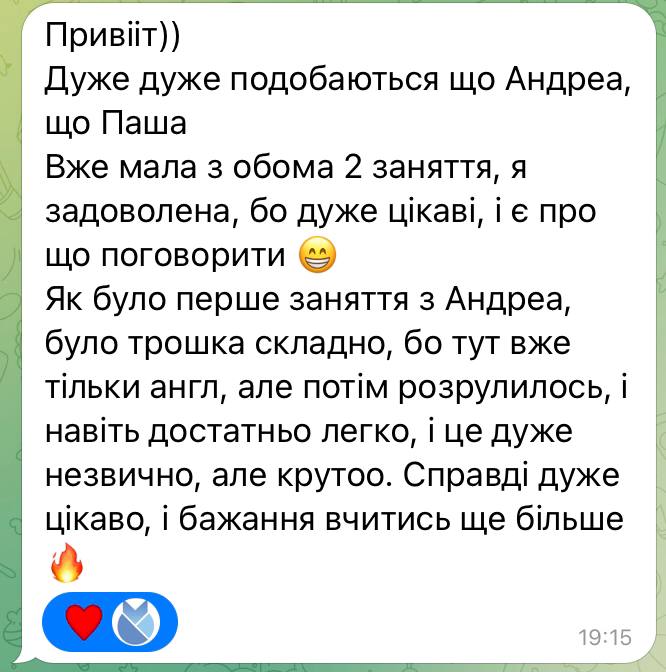The width and height of the screenshot is (666, 672).
Task: Tap the red heart reaction under the message
Action: tap(84, 622)
